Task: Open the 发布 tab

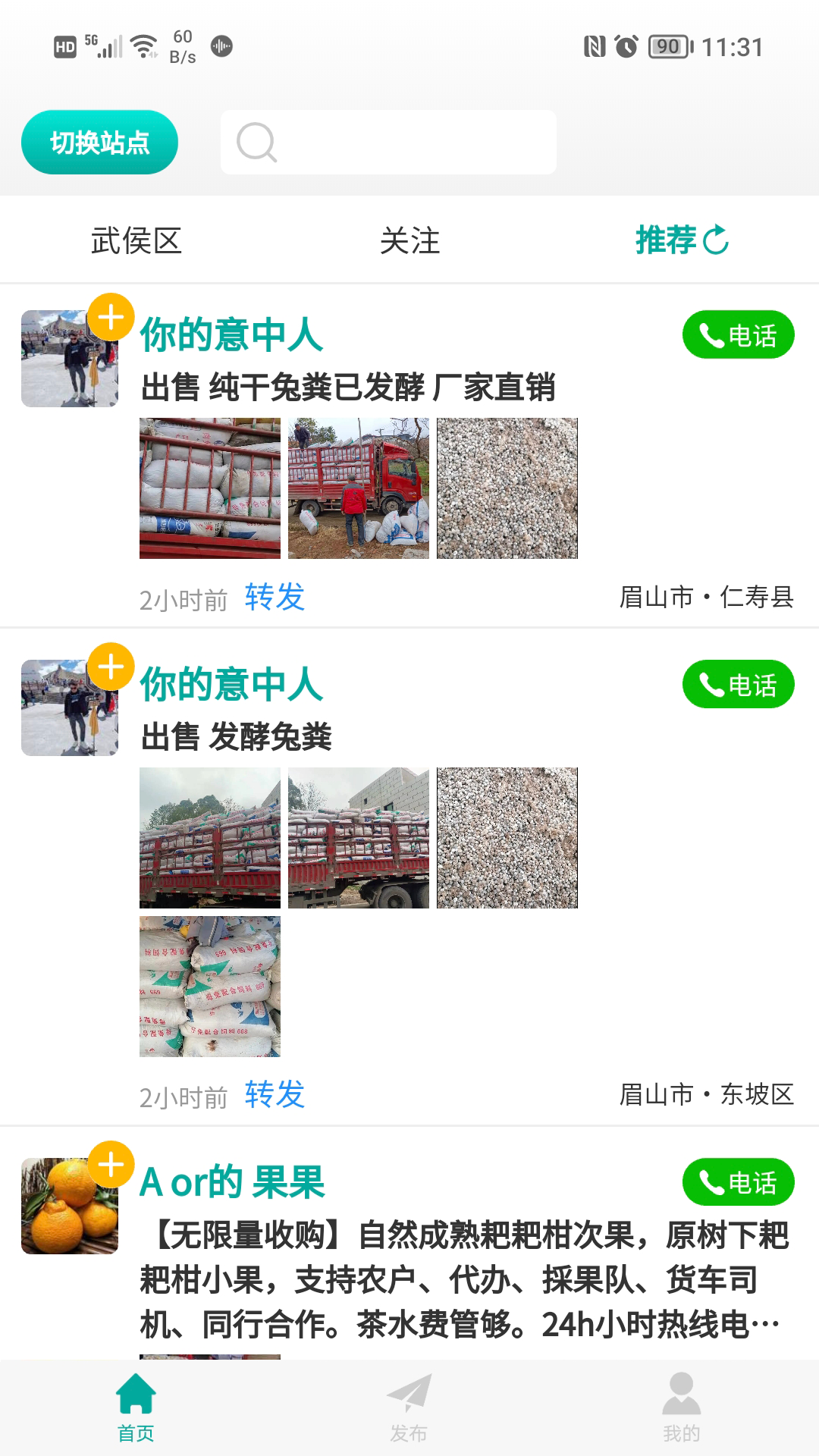Action: [x=409, y=1407]
